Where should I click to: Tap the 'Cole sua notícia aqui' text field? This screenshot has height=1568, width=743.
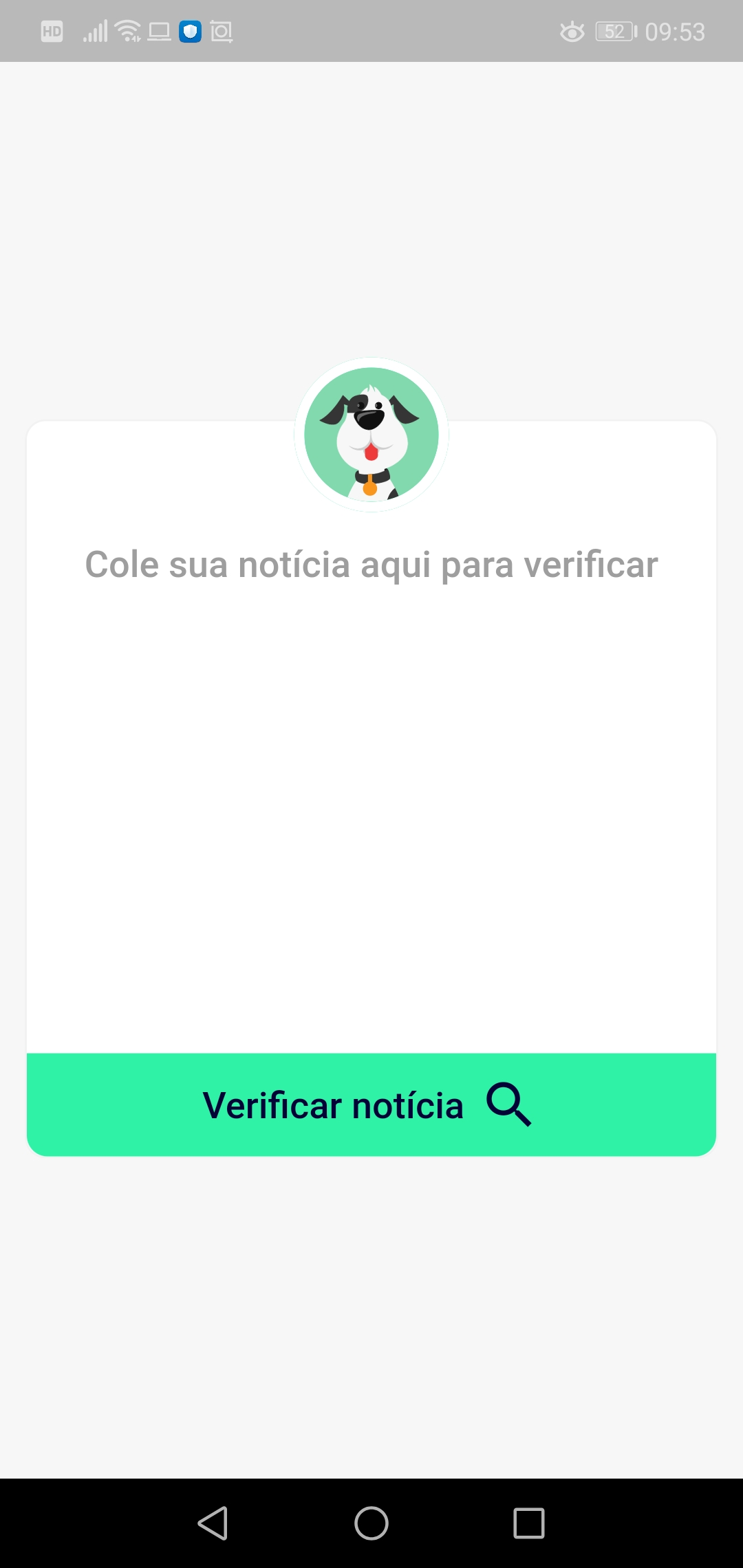coord(371,756)
